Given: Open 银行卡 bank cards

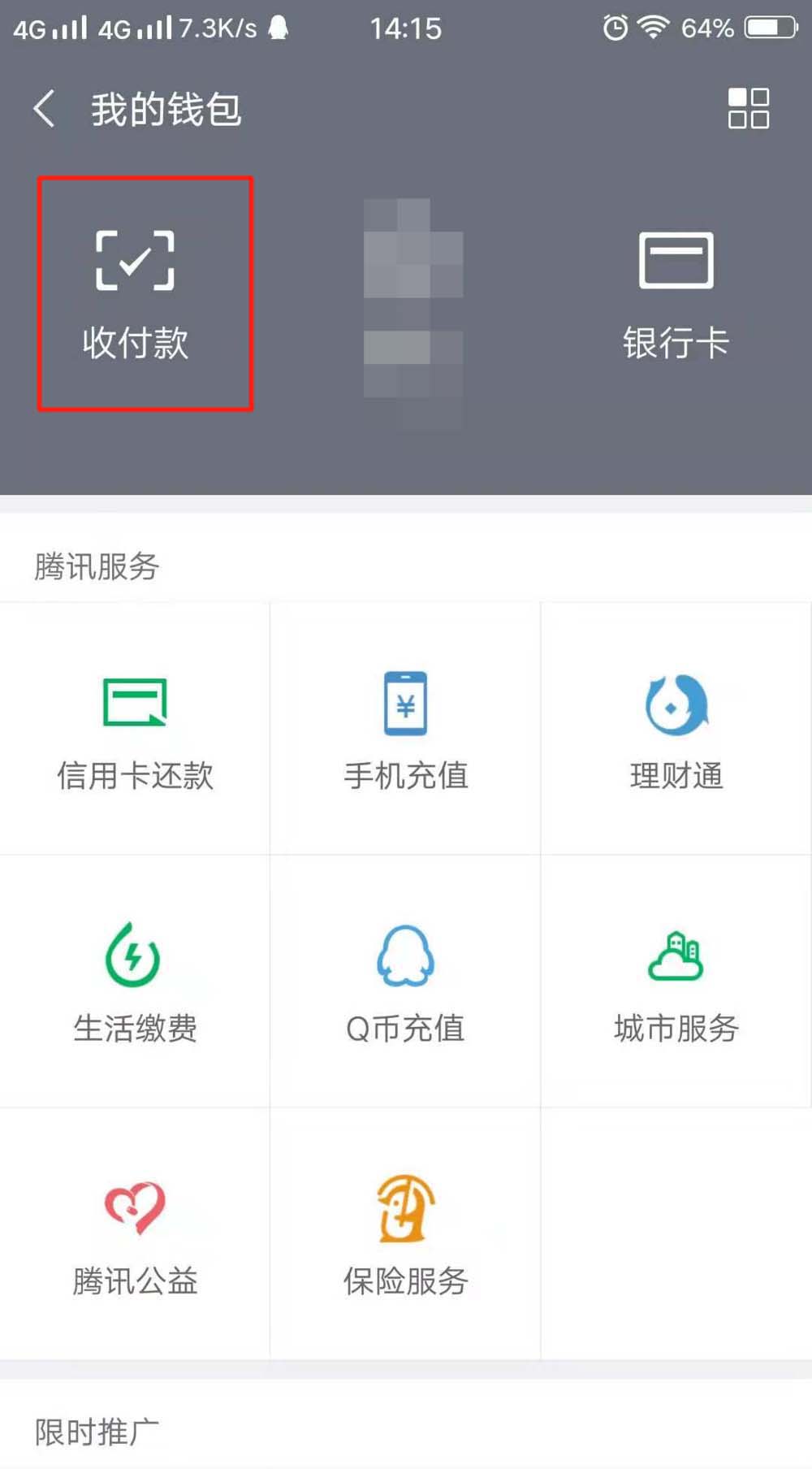Looking at the screenshot, I should click(676, 294).
